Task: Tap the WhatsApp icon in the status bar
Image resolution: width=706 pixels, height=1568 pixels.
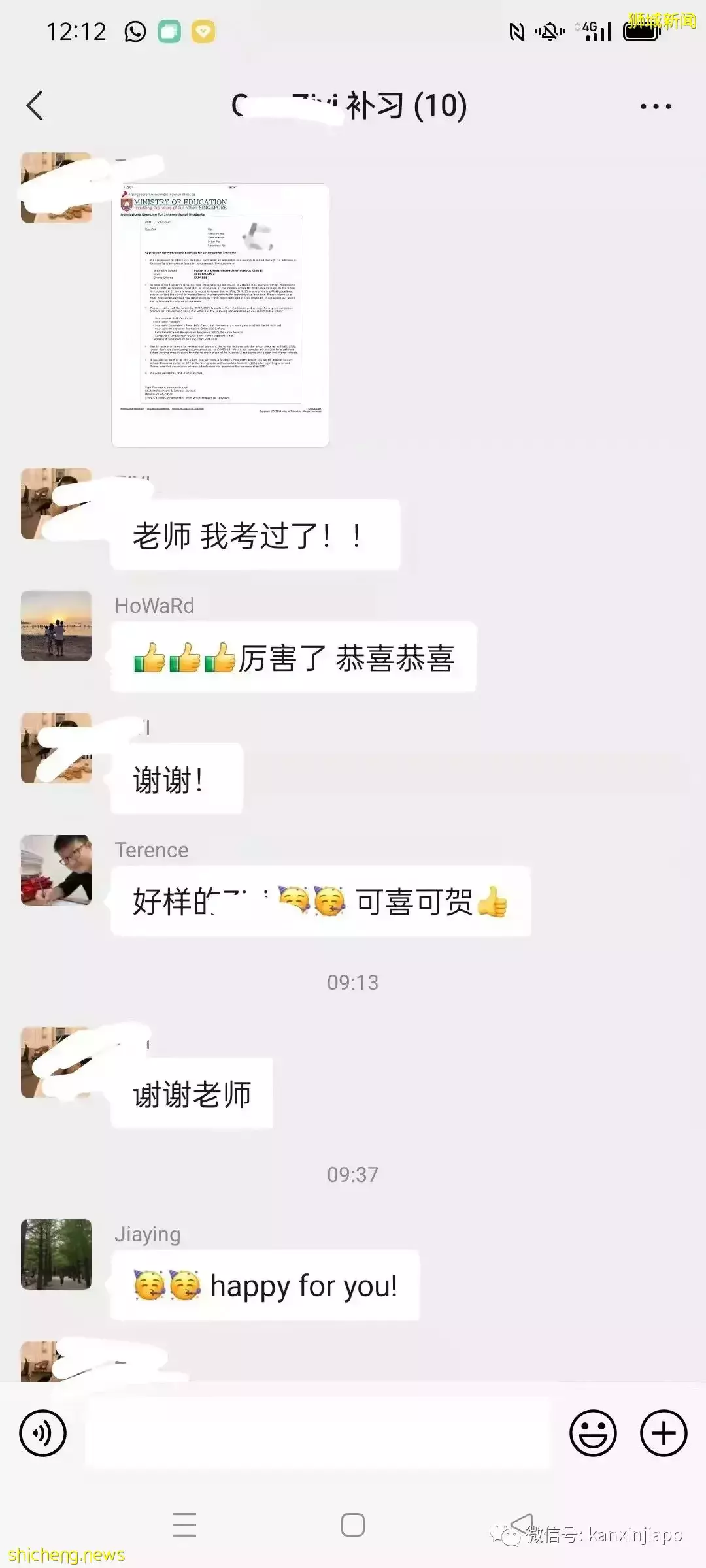Action: click(x=135, y=31)
